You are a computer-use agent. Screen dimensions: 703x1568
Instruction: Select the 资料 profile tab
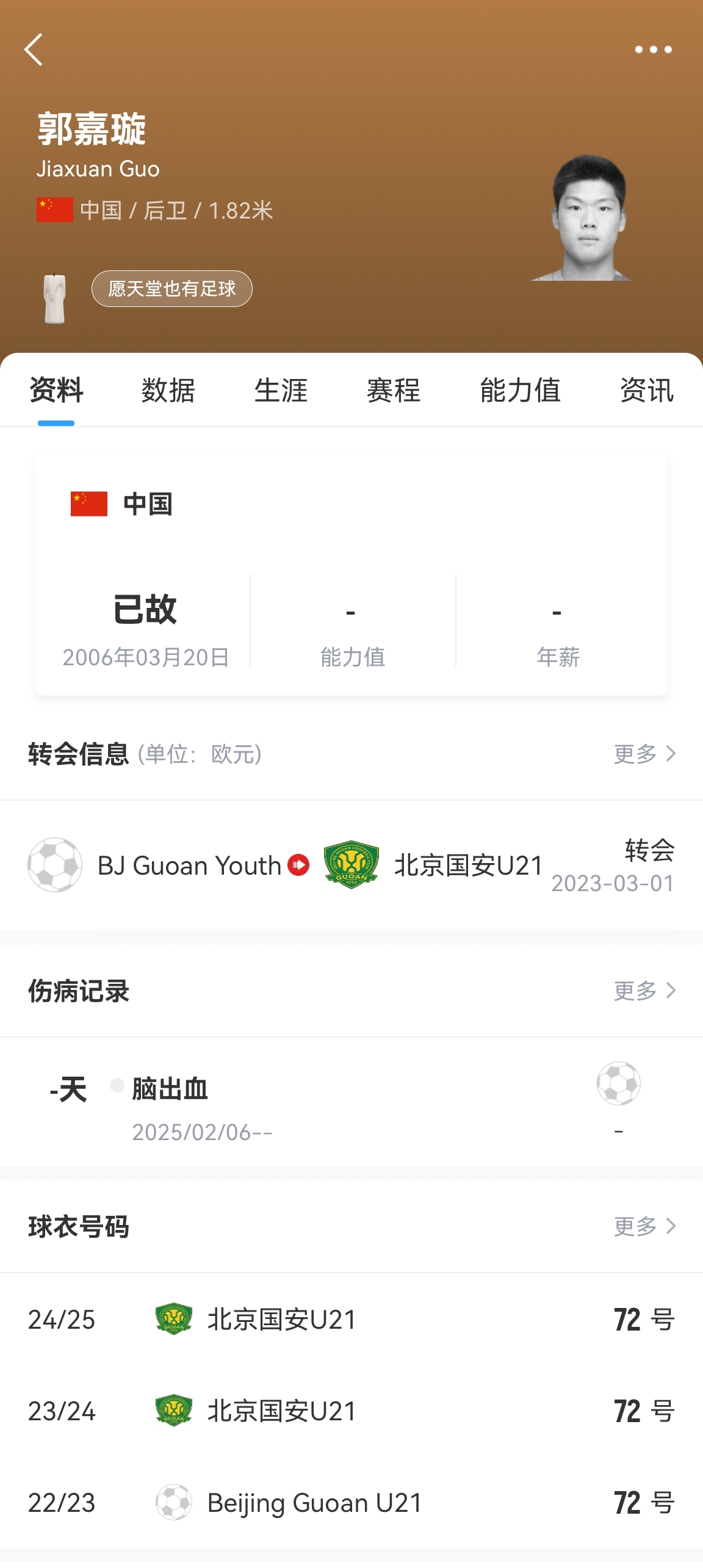pyautogui.click(x=56, y=391)
